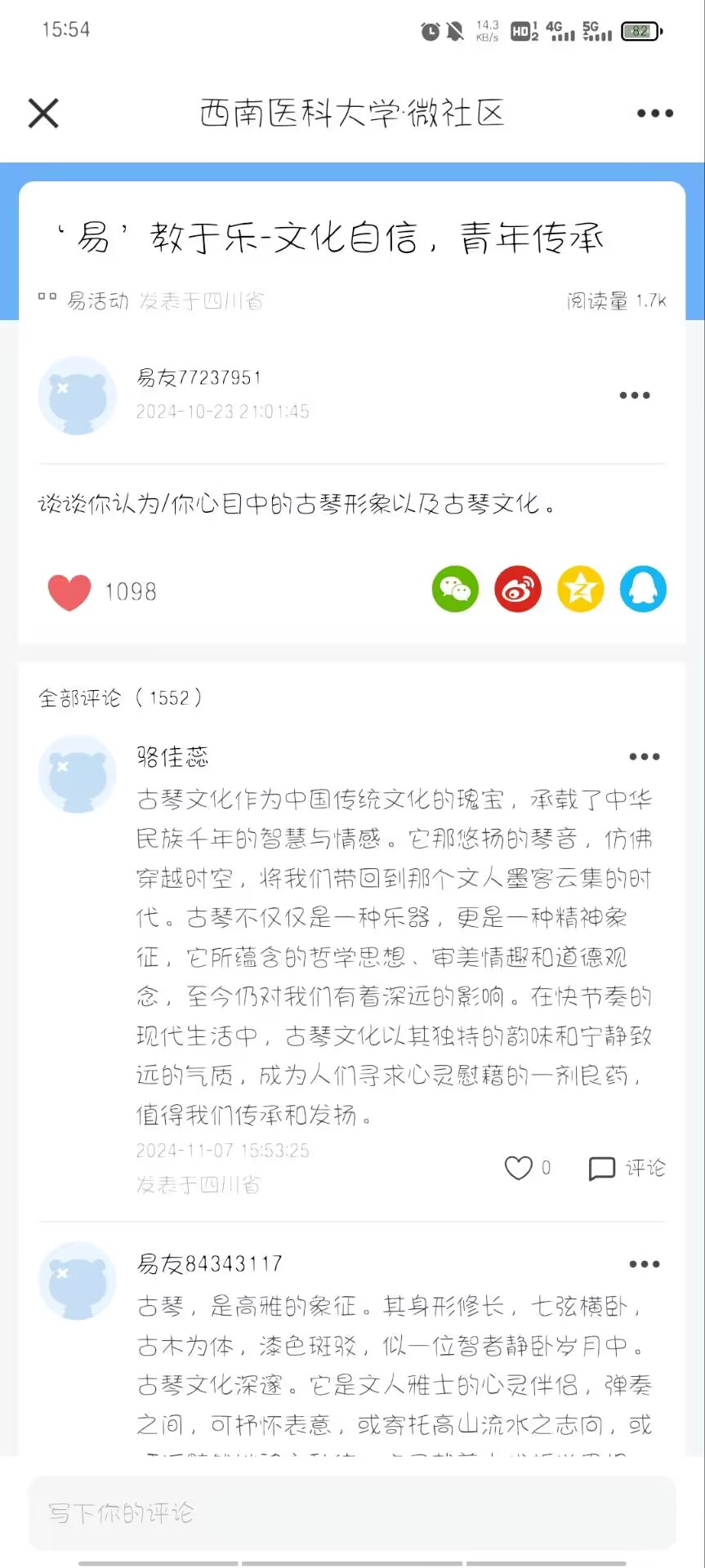Open options for 易友77237951's post
Viewport: 705px width, 1568px height.
(x=634, y=395)
